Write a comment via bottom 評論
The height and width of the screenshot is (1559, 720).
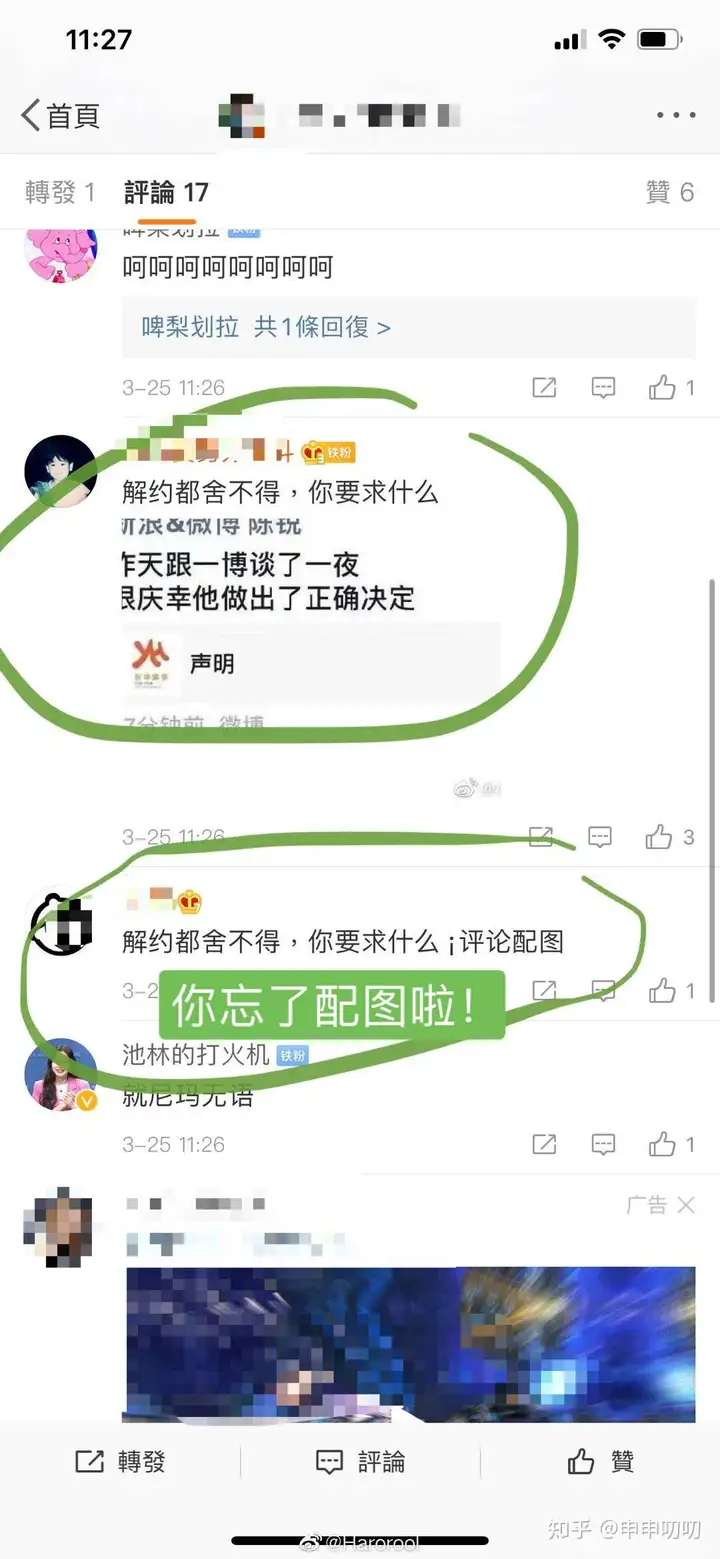[x=360, y=1462]
